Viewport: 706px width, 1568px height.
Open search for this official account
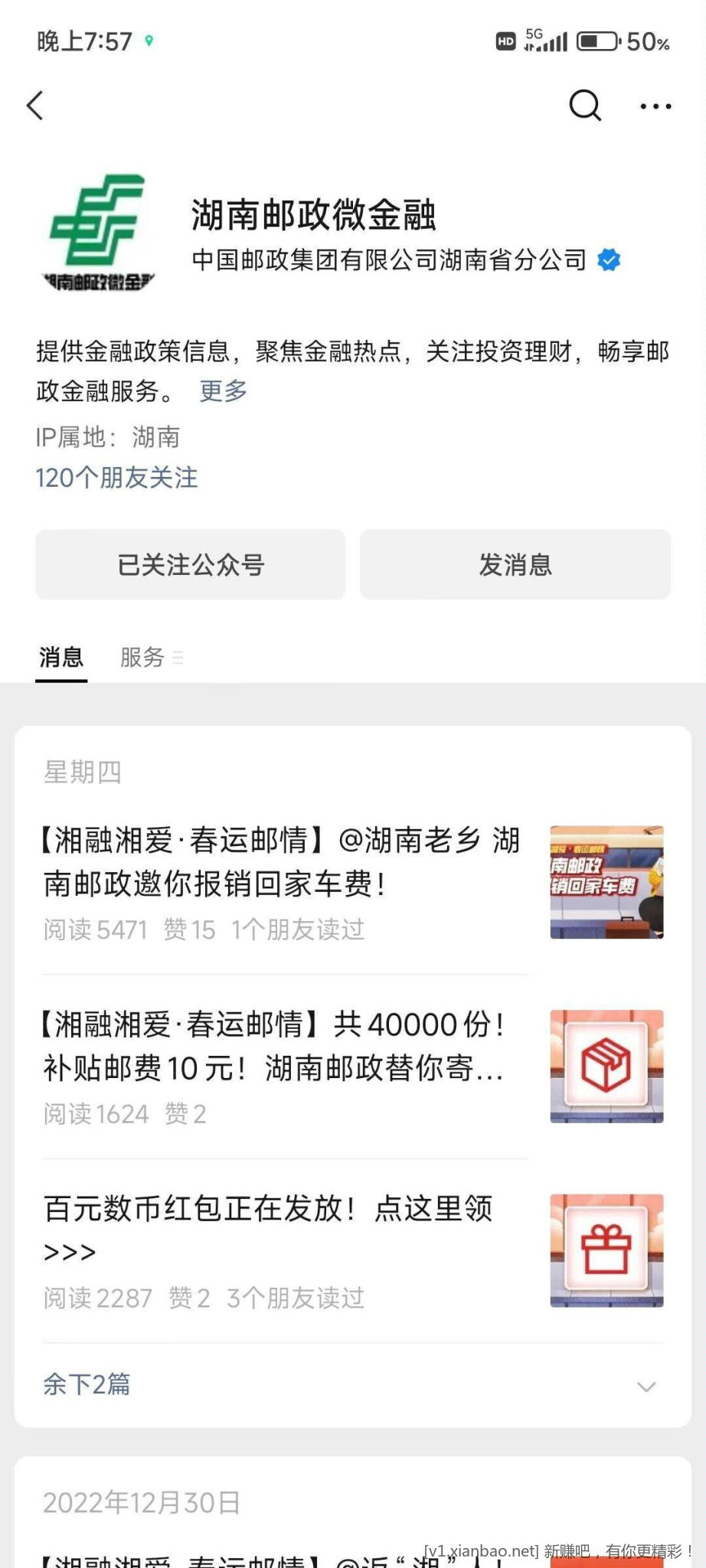click(x=585, y=106)
